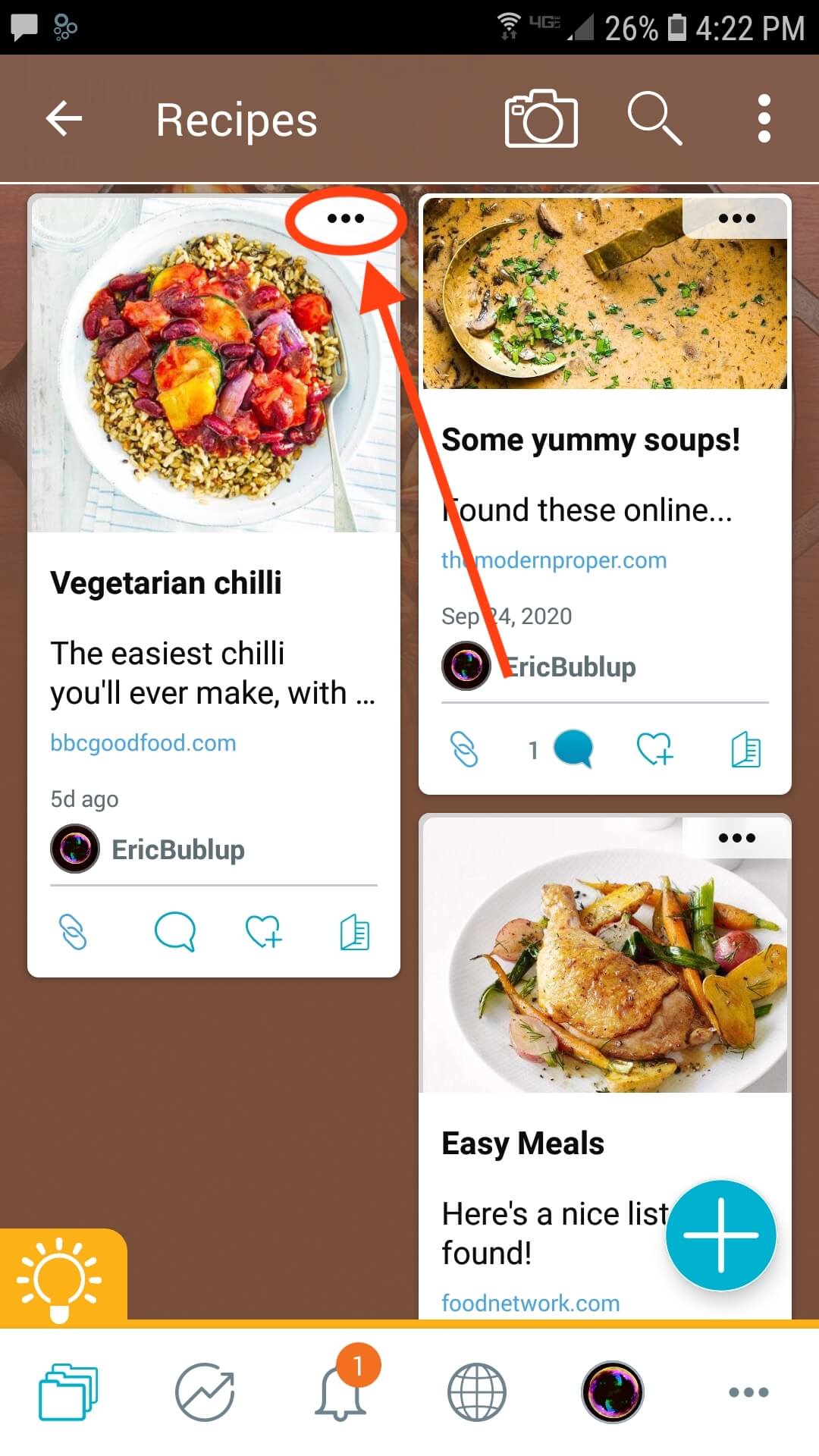Open three-dot menu on Some yummy soups
Image resolution: width=819 pixels, height=1456 pixels.
[x=736, y=218]
